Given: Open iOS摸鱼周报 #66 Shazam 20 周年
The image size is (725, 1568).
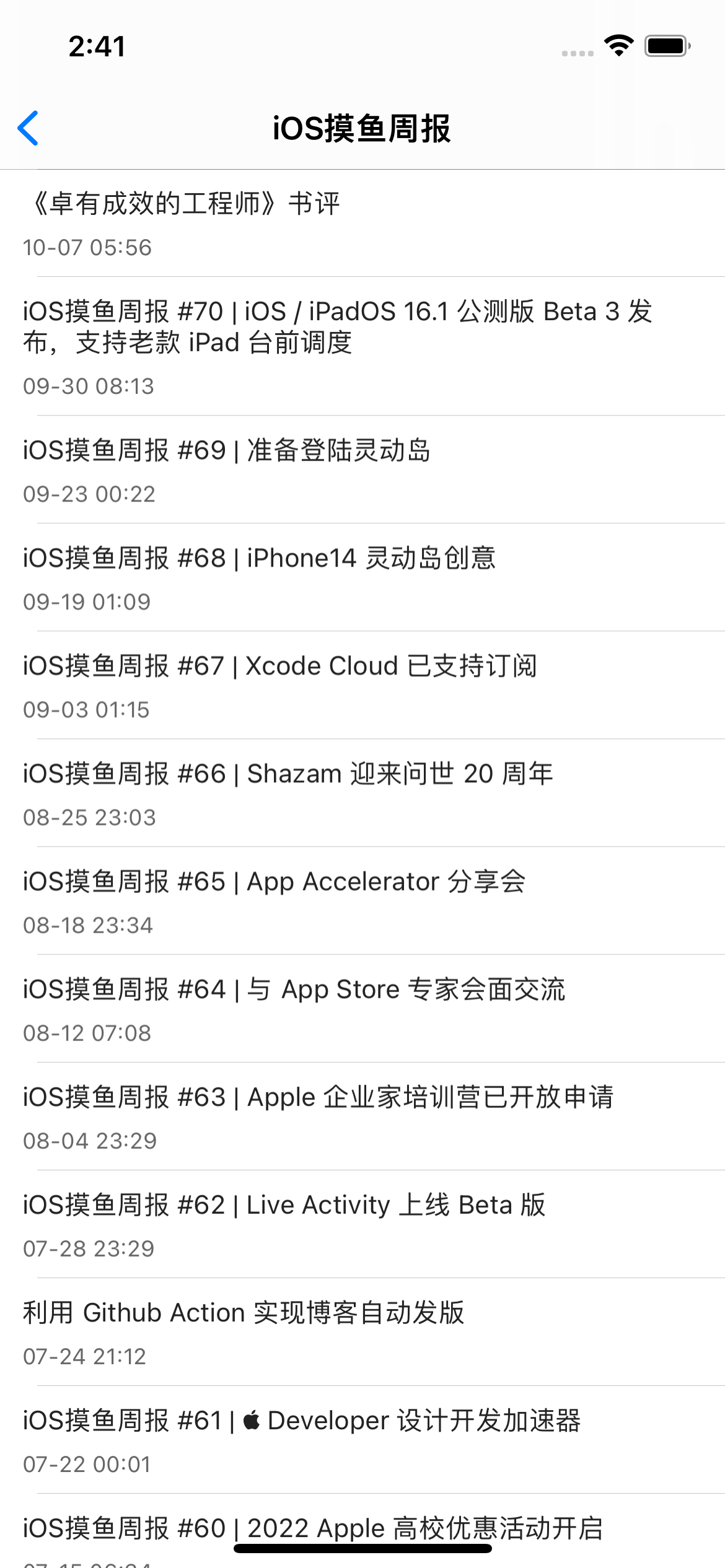Looking at the screenshot, I should coord(362,793).
